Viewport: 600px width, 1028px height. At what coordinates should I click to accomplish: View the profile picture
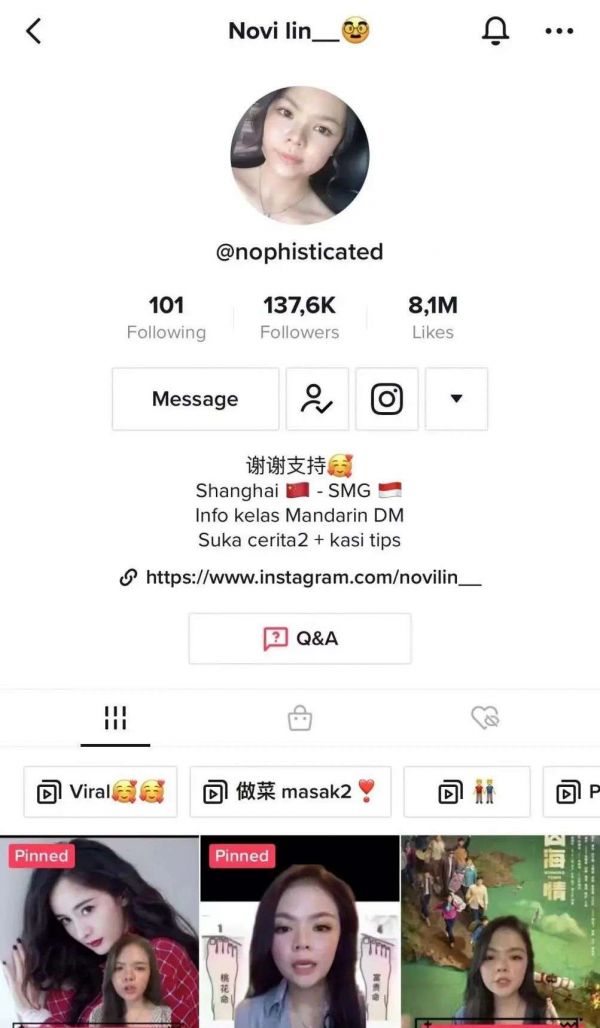(300, 155)
